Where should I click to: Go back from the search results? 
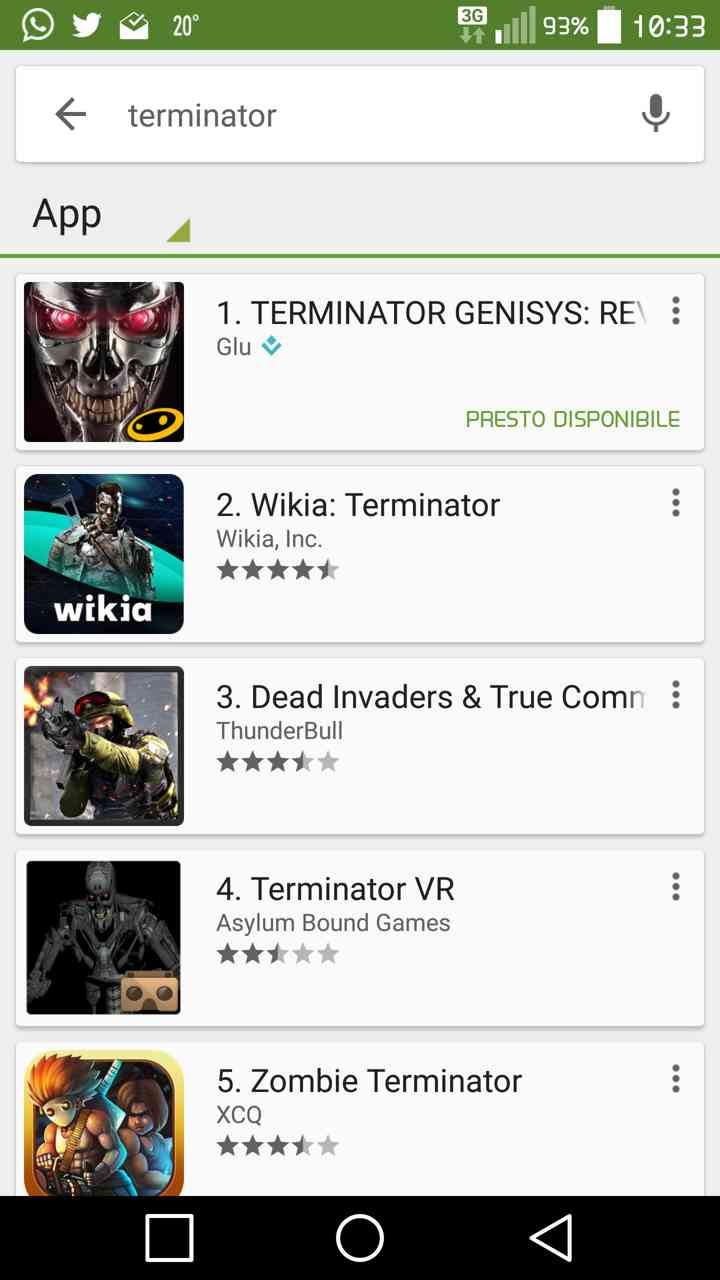71,115
